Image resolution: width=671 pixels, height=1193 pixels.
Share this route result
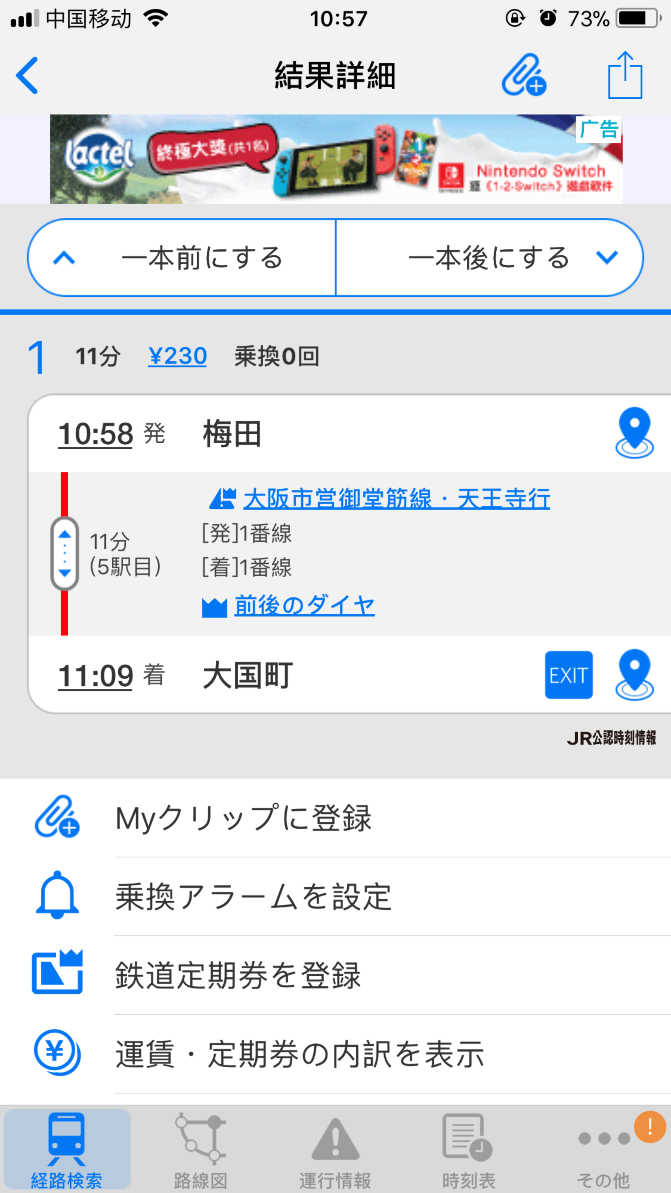coord(624,75)
